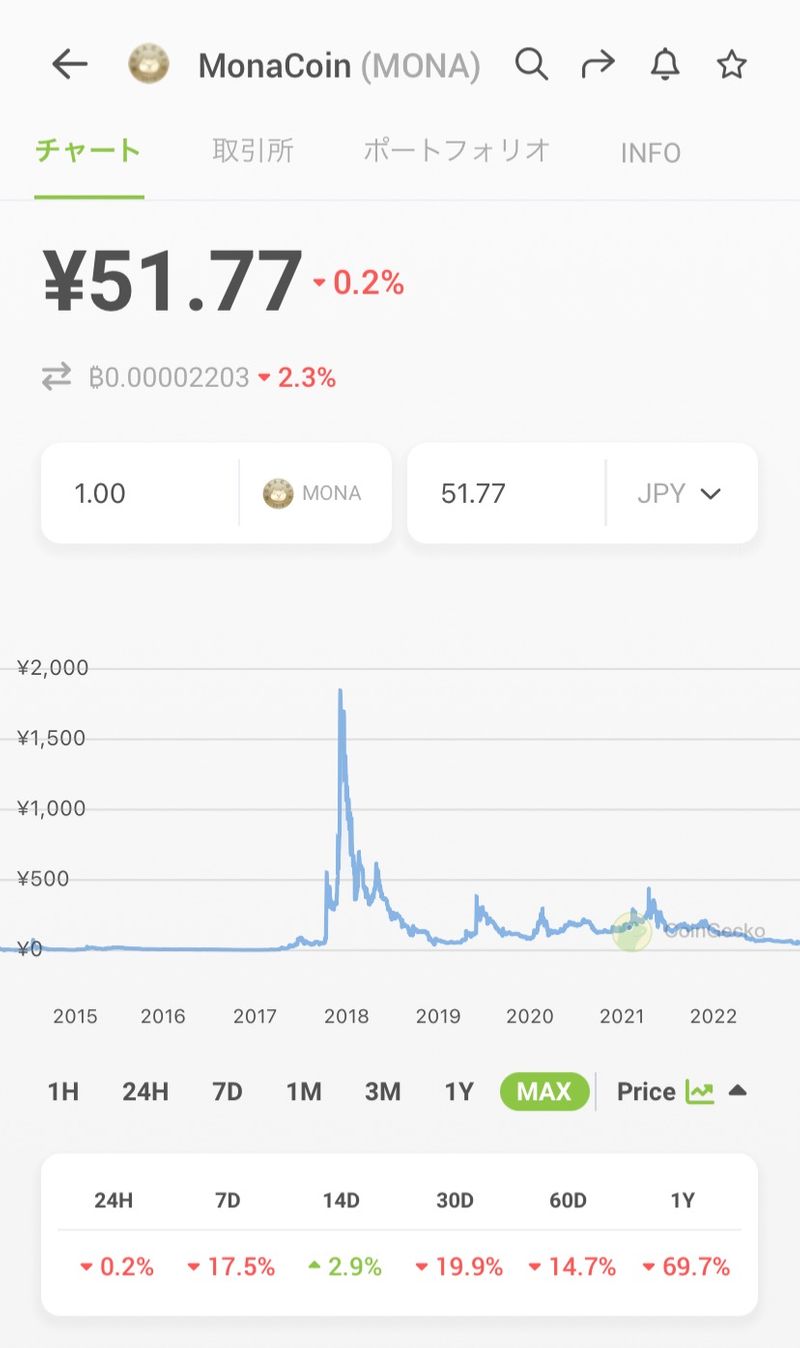The image size is (800, 1348).
Task: Choose the 1Y chart range
Action: (459, 1092)
